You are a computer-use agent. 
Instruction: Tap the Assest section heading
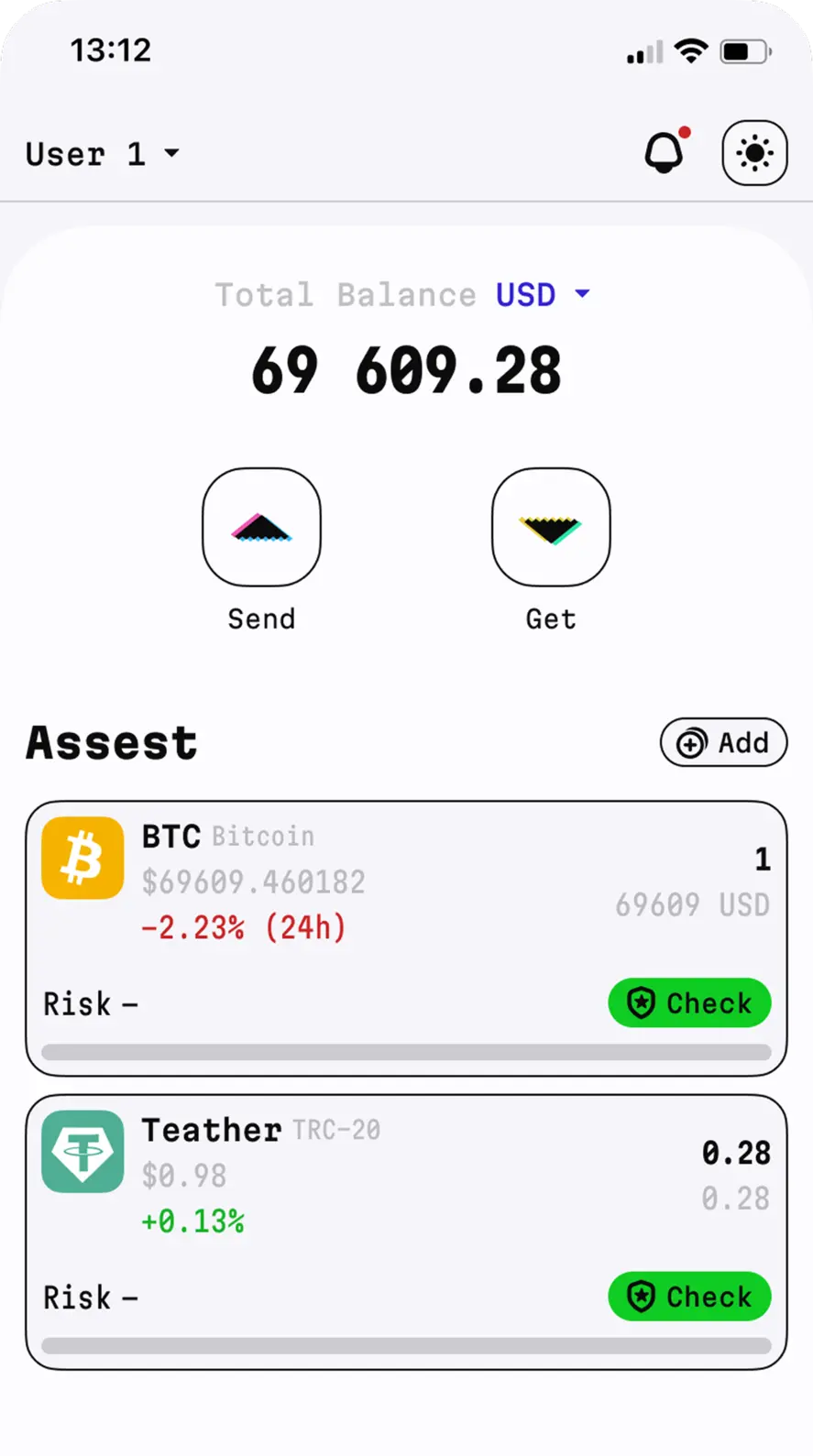(110, 742)
